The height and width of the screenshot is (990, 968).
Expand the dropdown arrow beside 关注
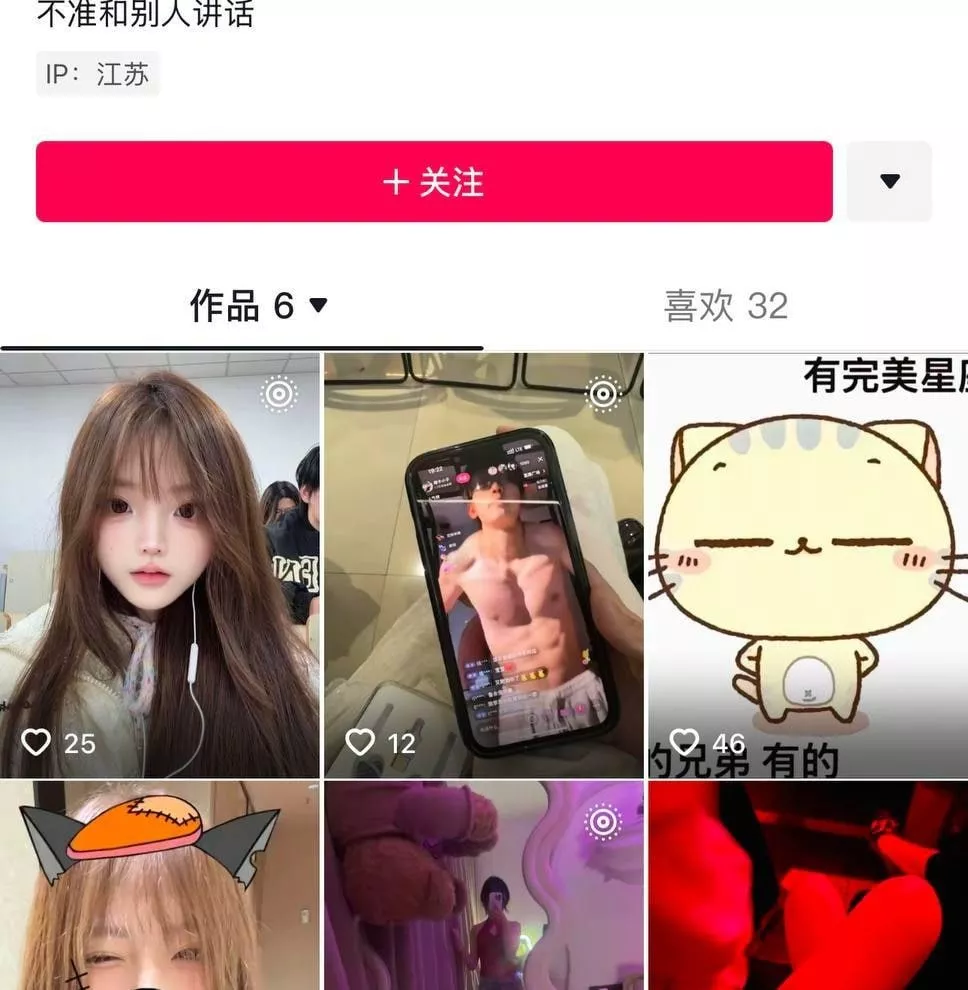[x=889, y=182]
